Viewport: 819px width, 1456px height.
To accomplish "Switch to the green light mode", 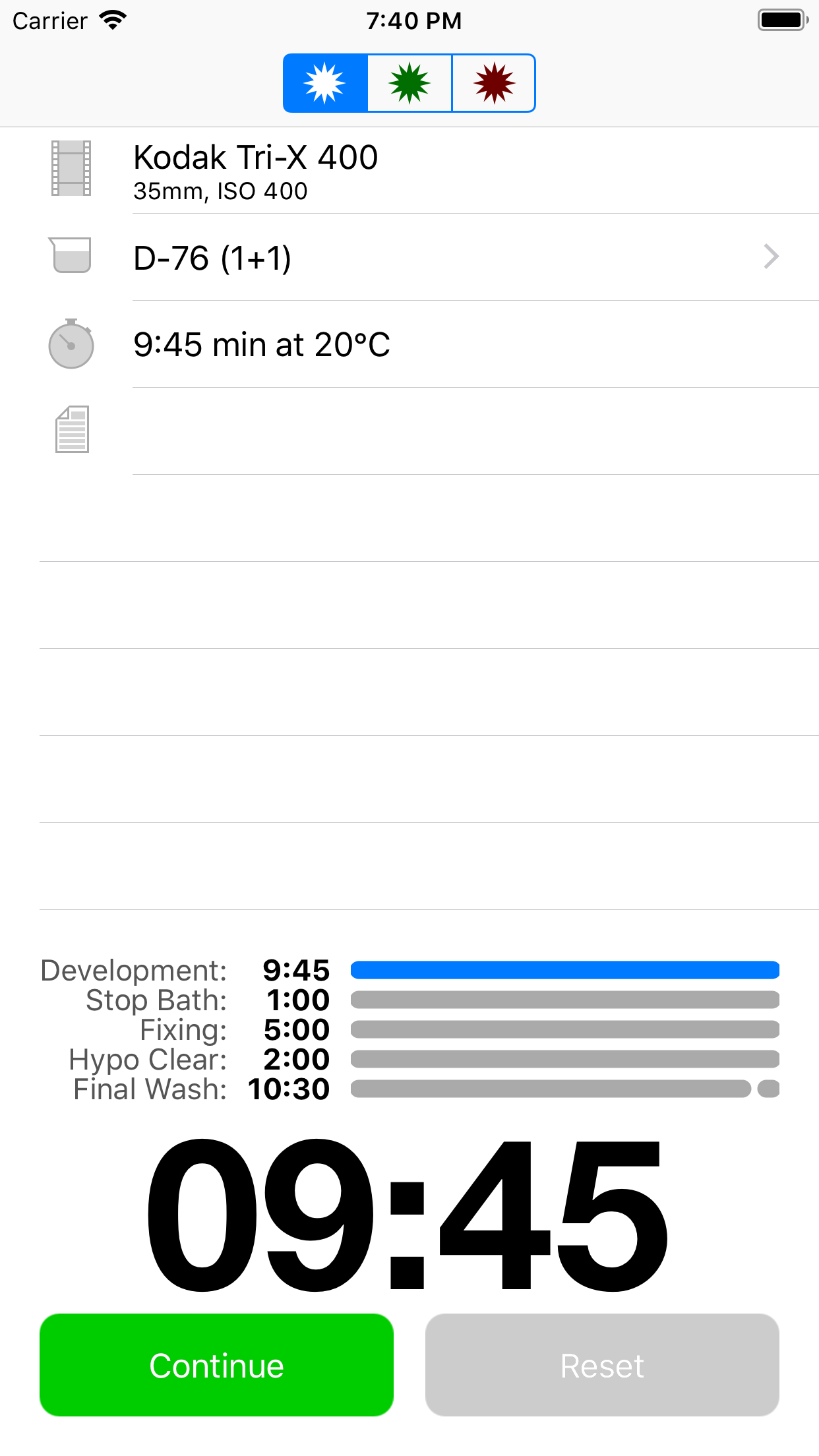I will 409,83.
